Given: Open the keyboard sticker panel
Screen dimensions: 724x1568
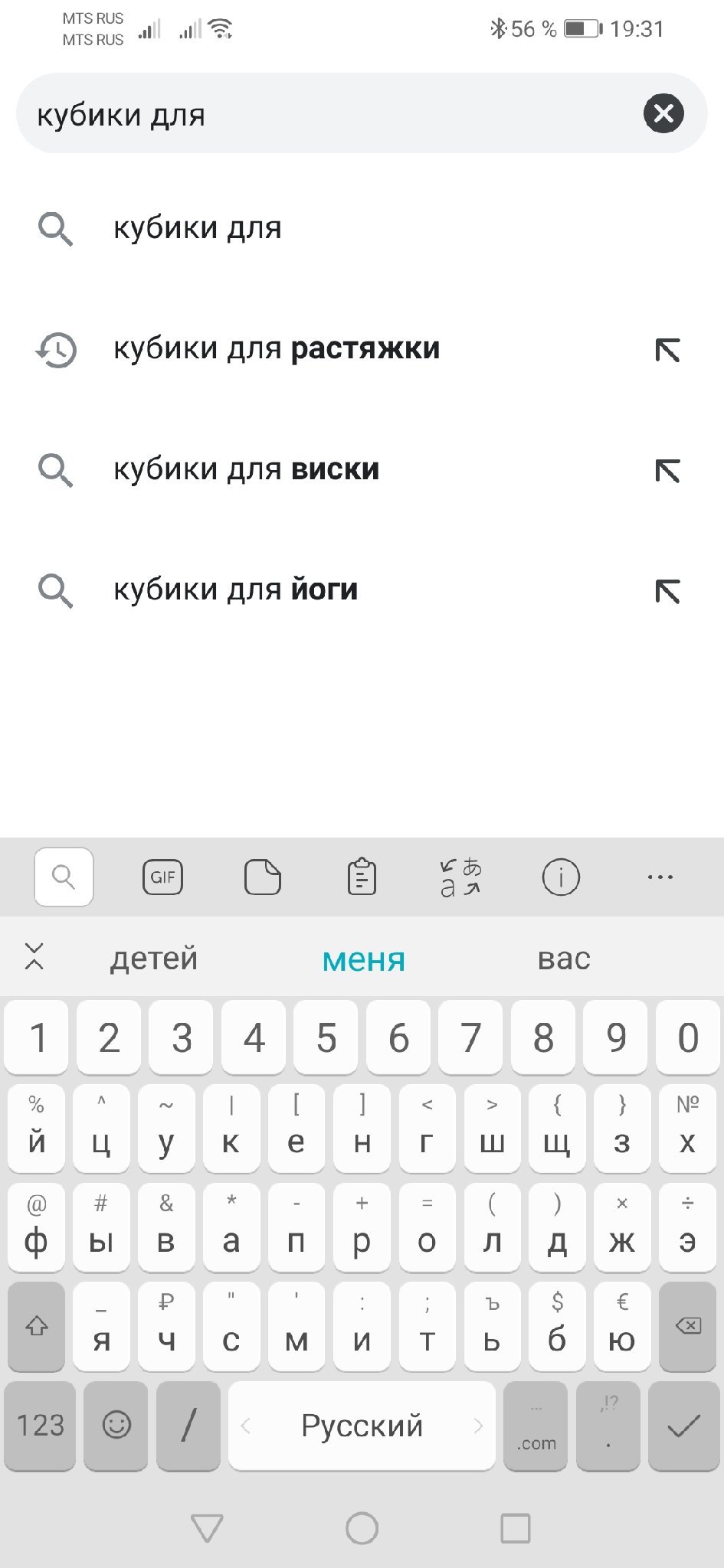Looking at the screenshot, I should (262, 877).
